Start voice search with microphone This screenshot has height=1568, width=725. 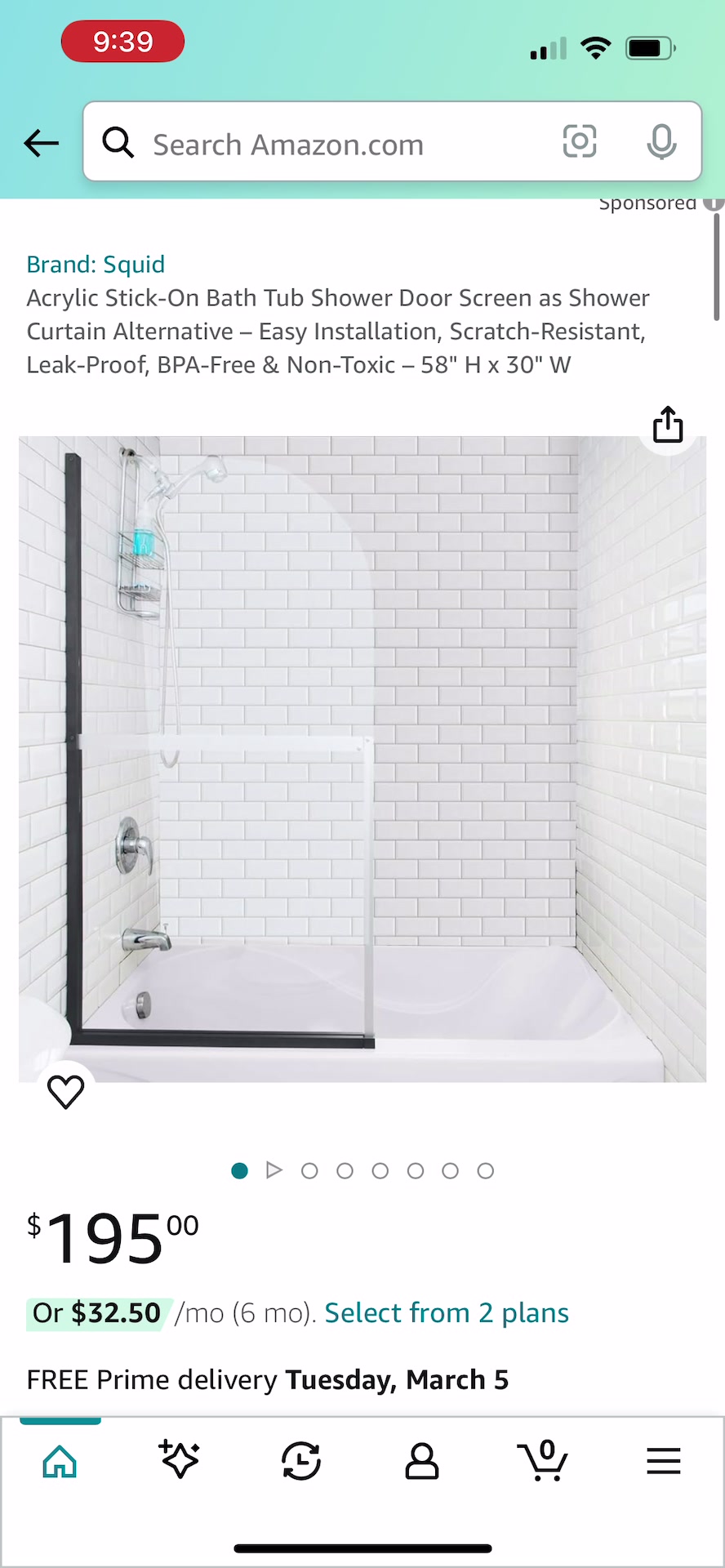point(661,142)
